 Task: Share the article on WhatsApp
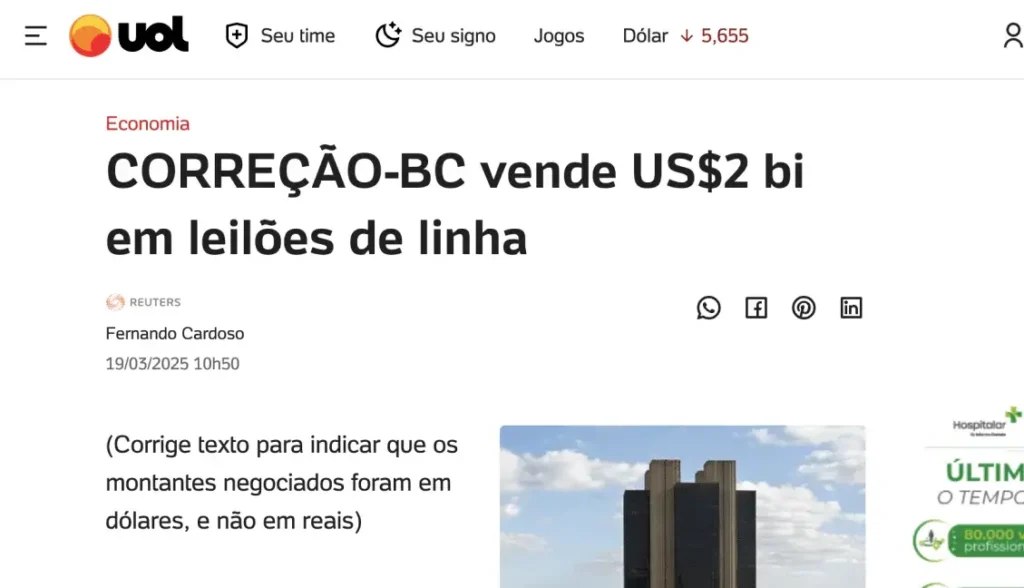click(x=708, y=308)
